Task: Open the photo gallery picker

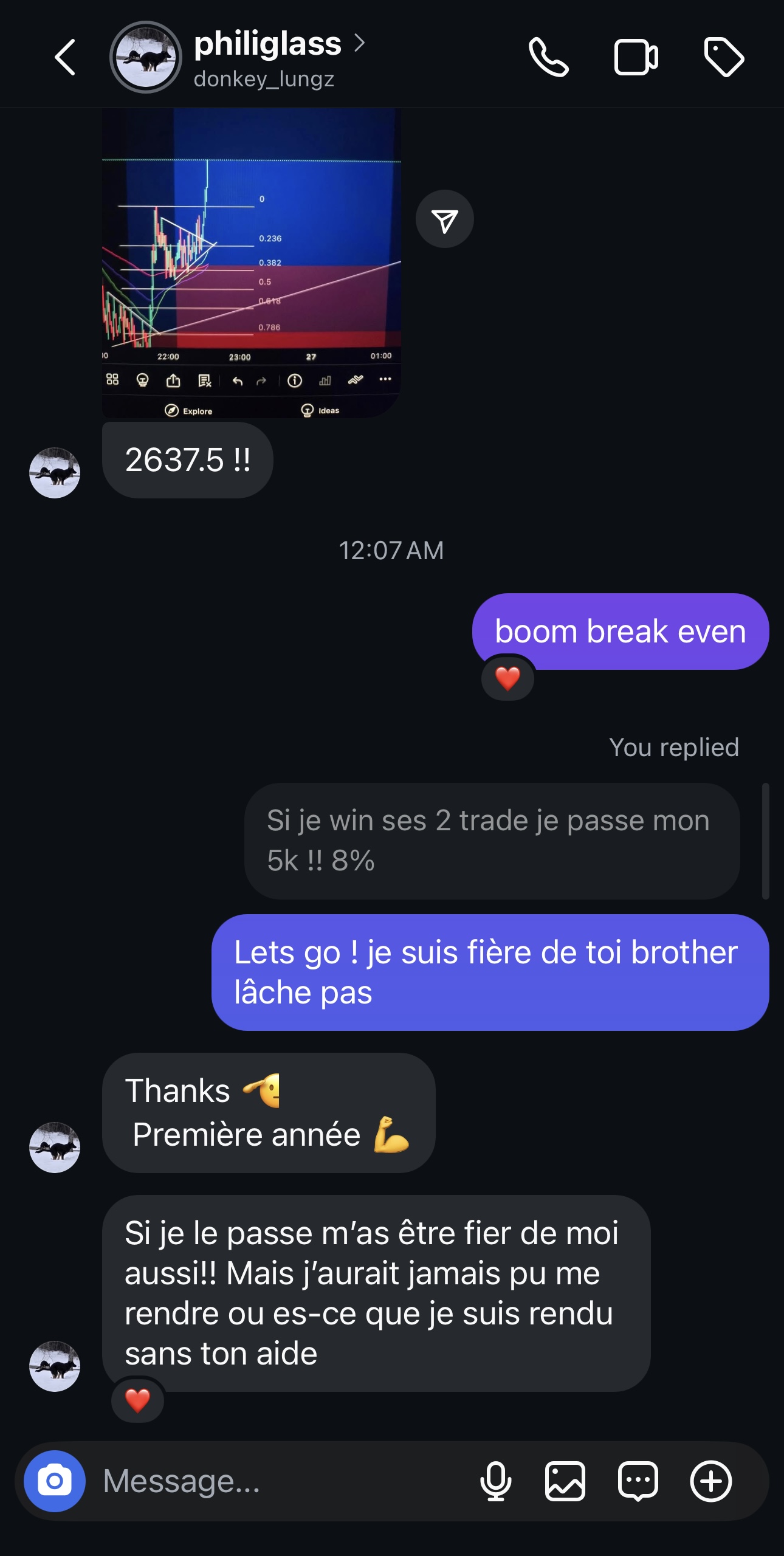Action: [x=565, y=1481]
